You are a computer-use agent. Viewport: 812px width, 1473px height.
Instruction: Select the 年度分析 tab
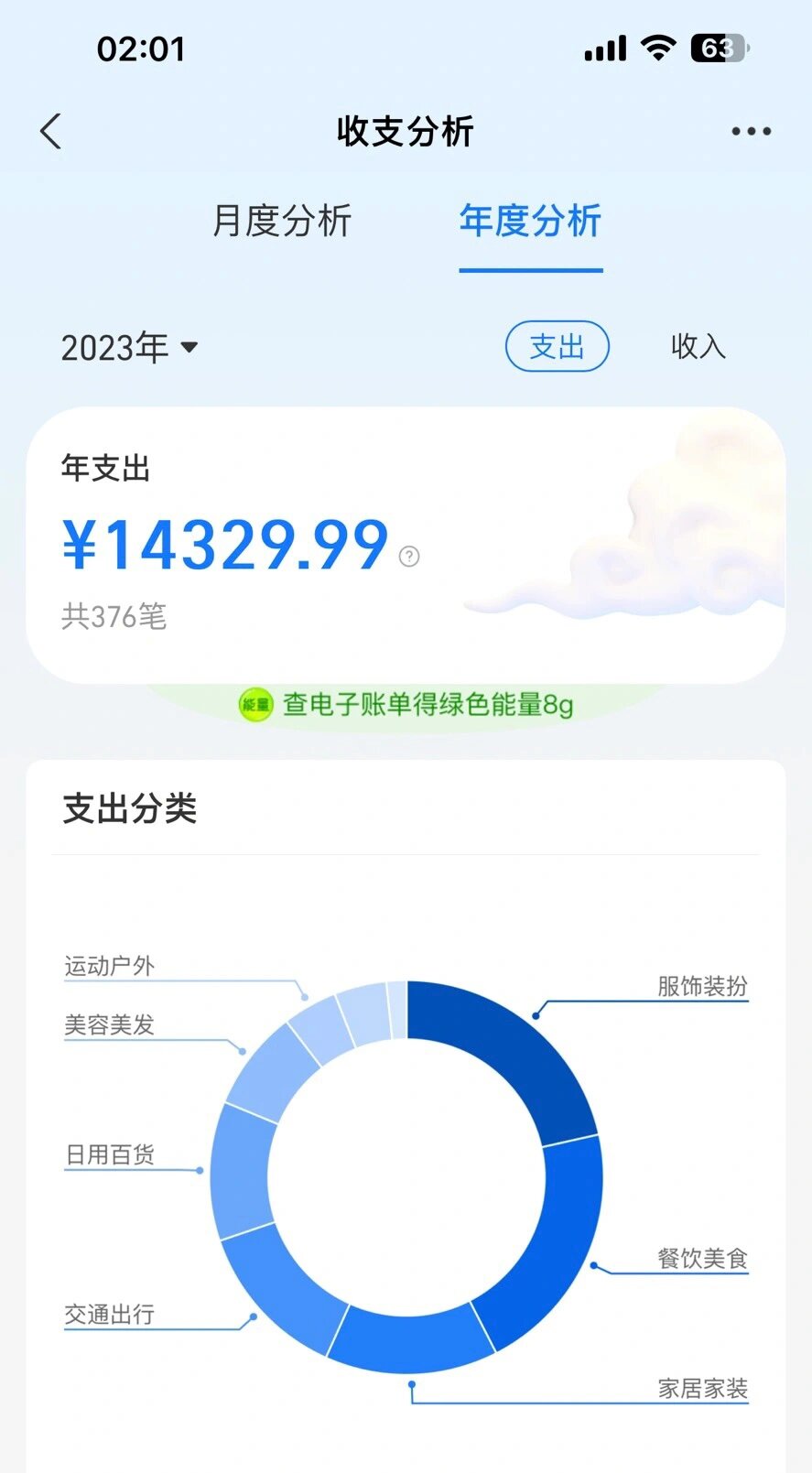coord(530,221)
